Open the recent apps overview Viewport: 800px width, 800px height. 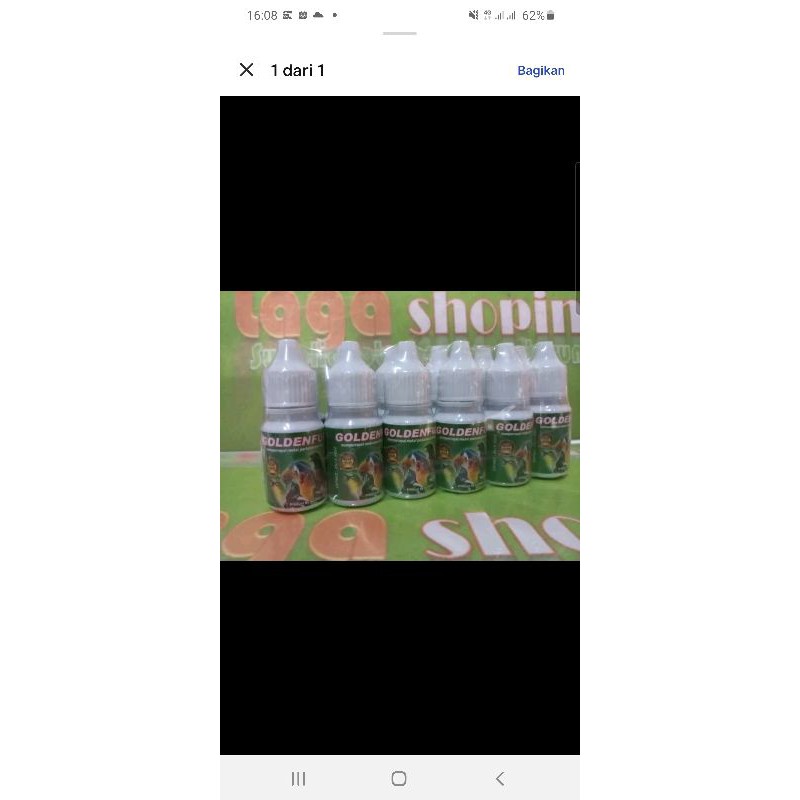pyautogui.click(x=298, y=778)
